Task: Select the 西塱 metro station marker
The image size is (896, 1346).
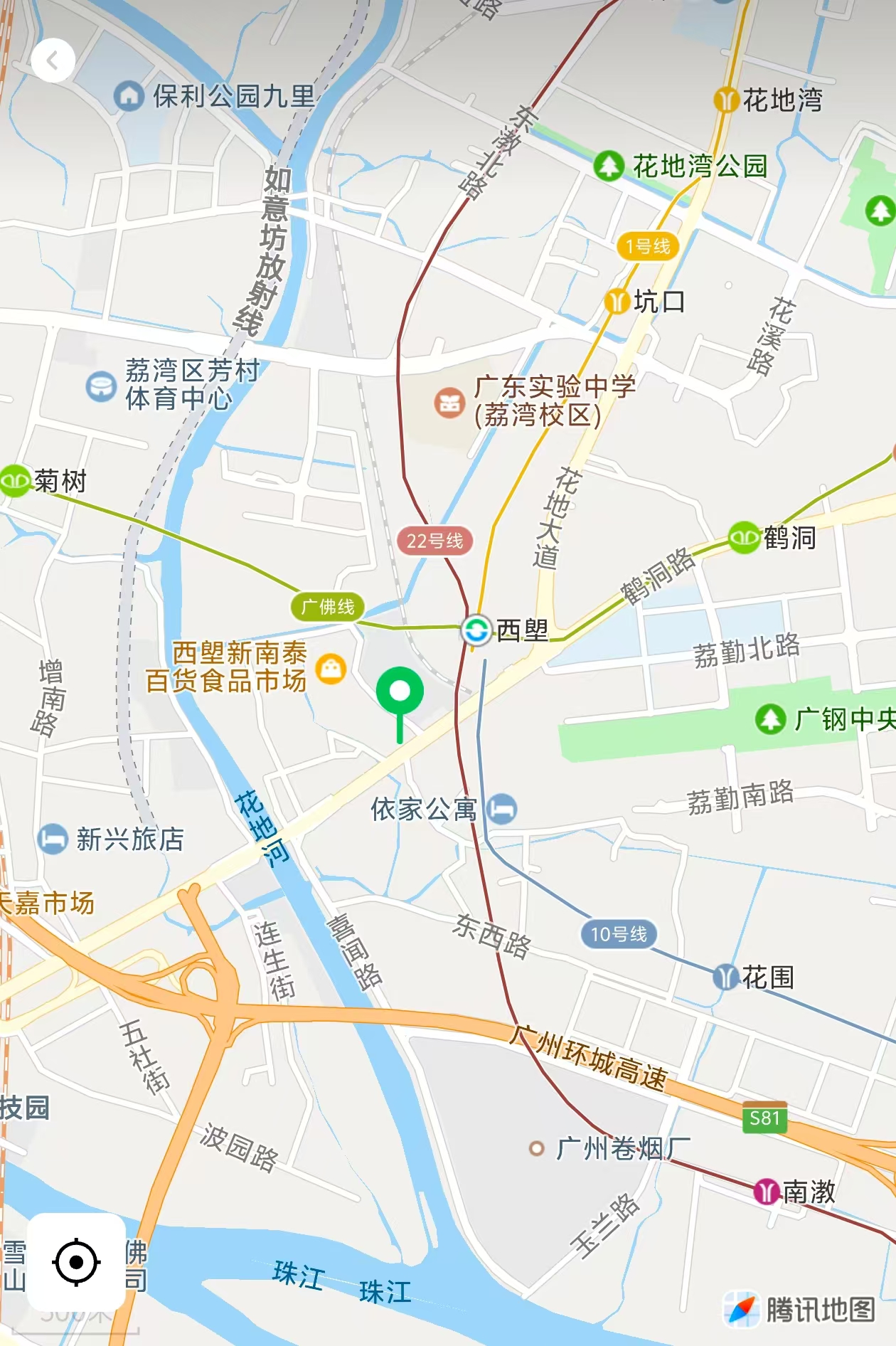Action: tap(476, 630)
